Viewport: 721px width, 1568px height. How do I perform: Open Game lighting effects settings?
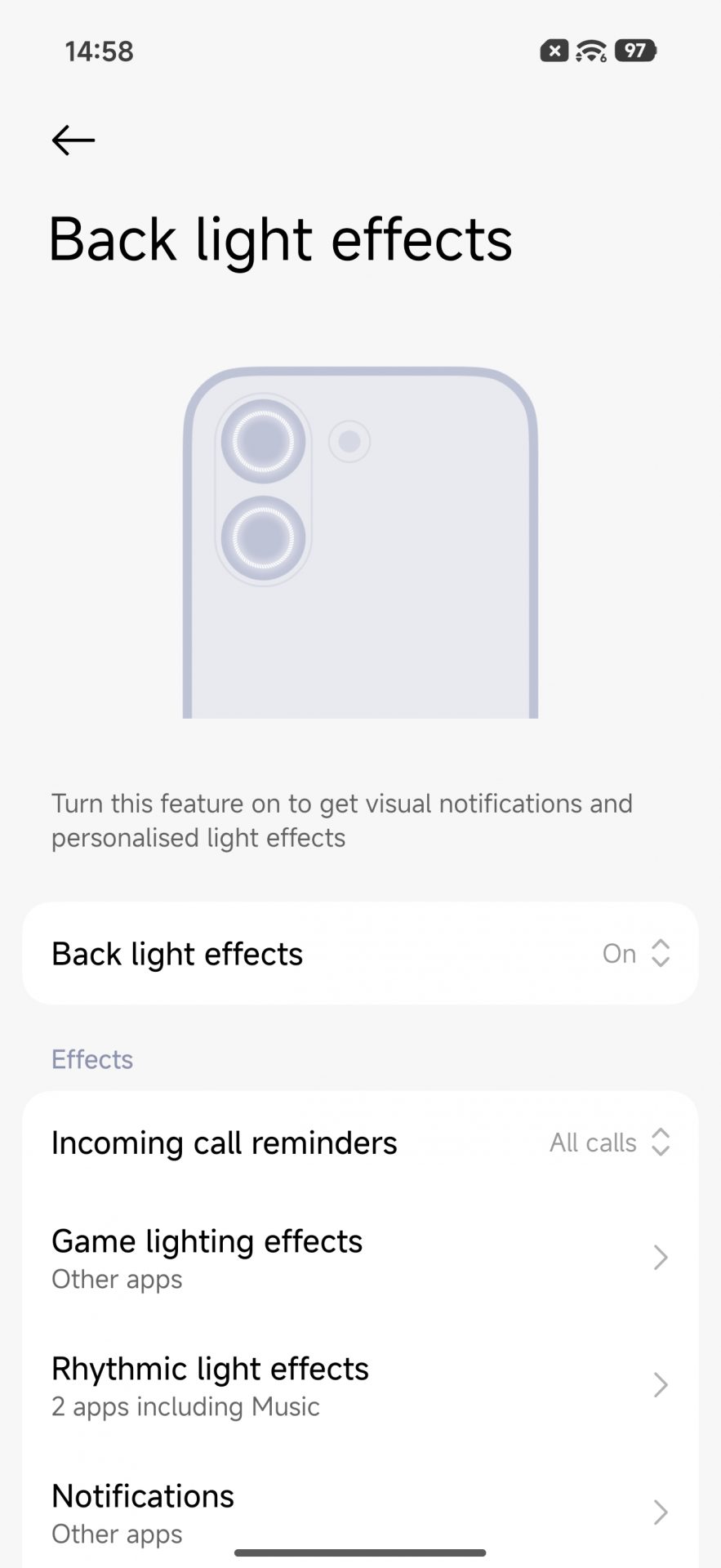click(x=360, y=1258)
